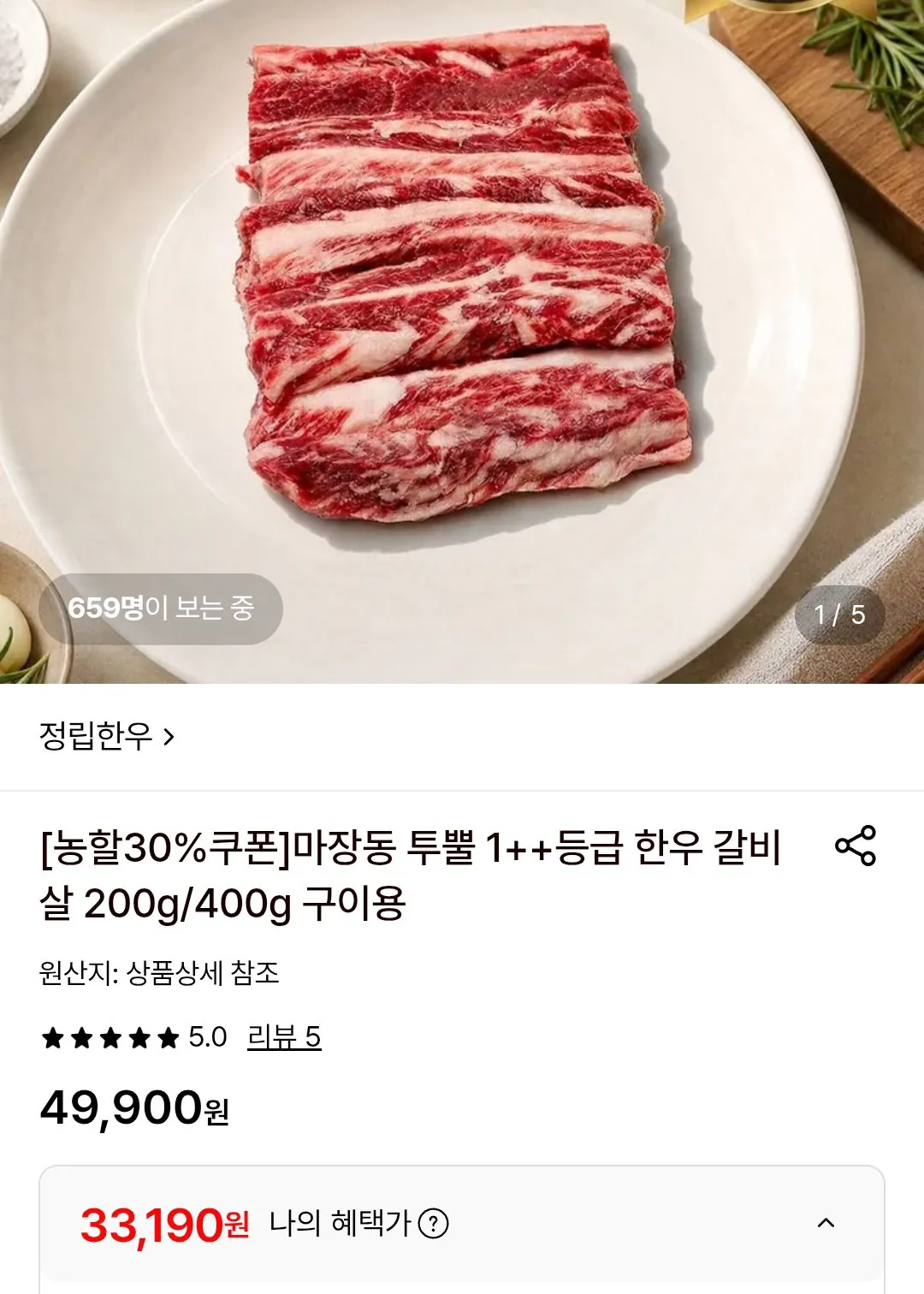Share this Hanwoo product
The image size is (924, 1294).
pyautogui.click(x=856, y=846)
